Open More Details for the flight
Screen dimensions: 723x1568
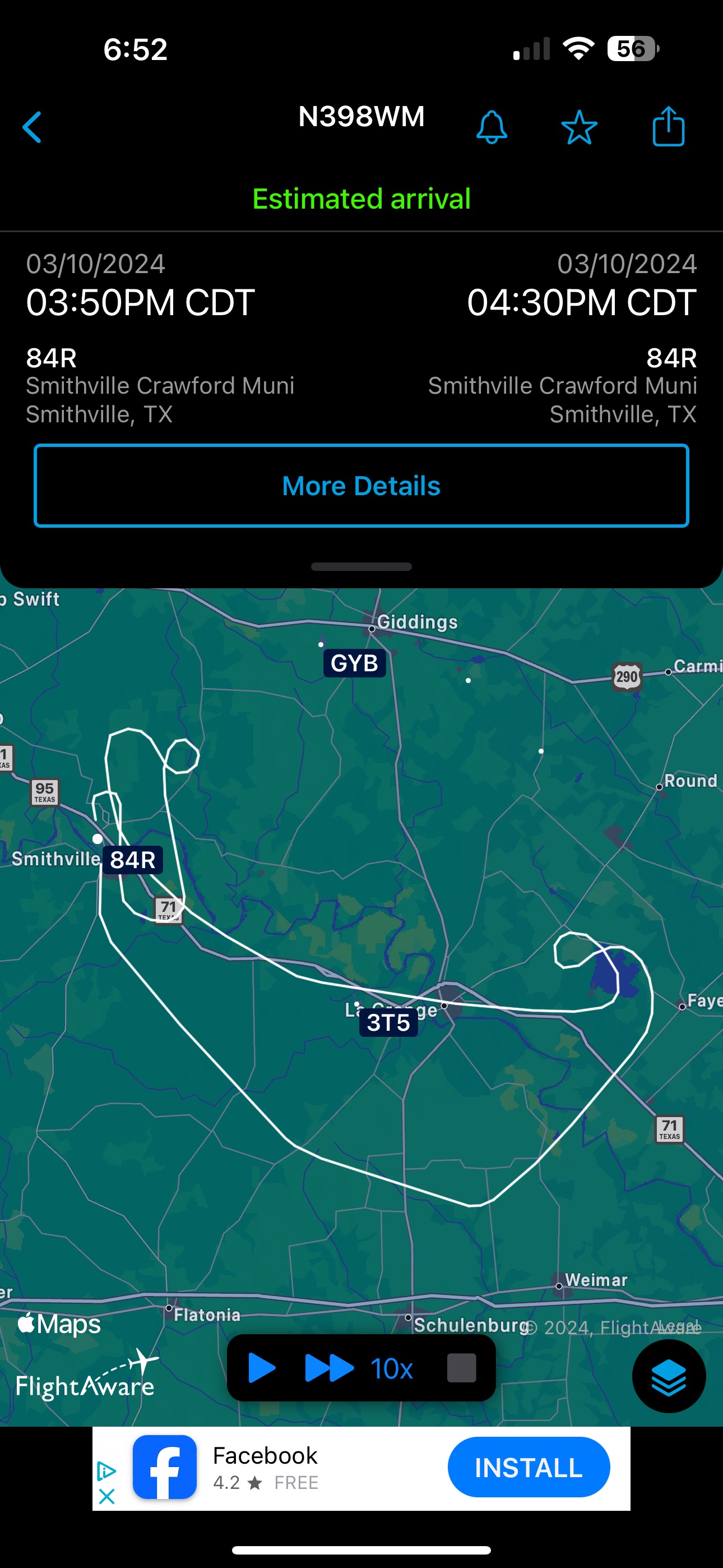361,486
